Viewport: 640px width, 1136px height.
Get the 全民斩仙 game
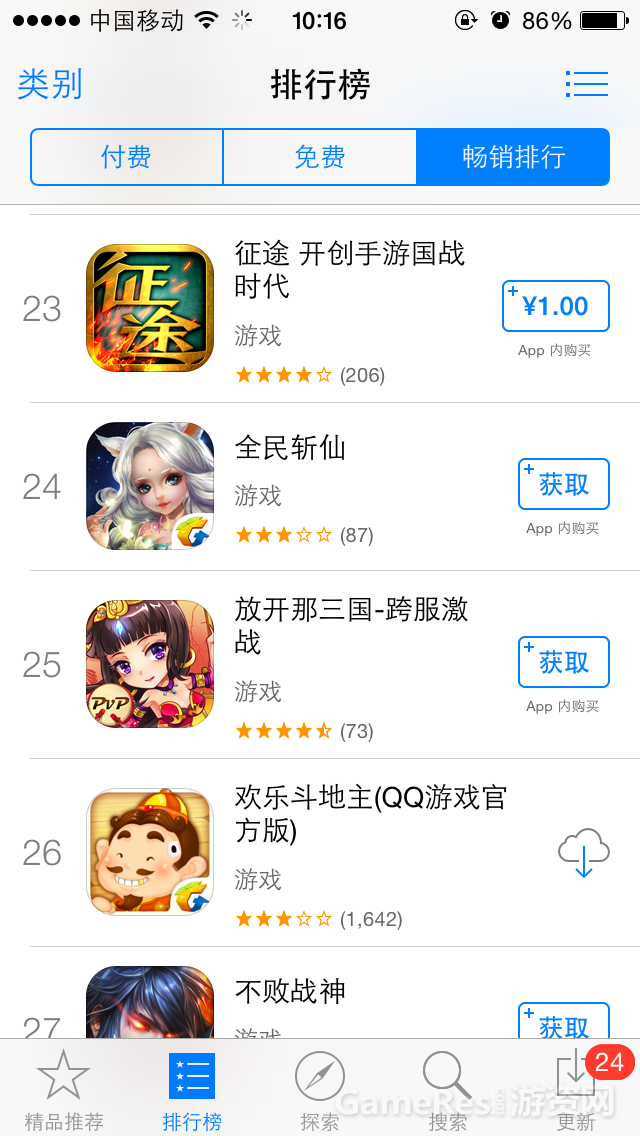[563, 485]
